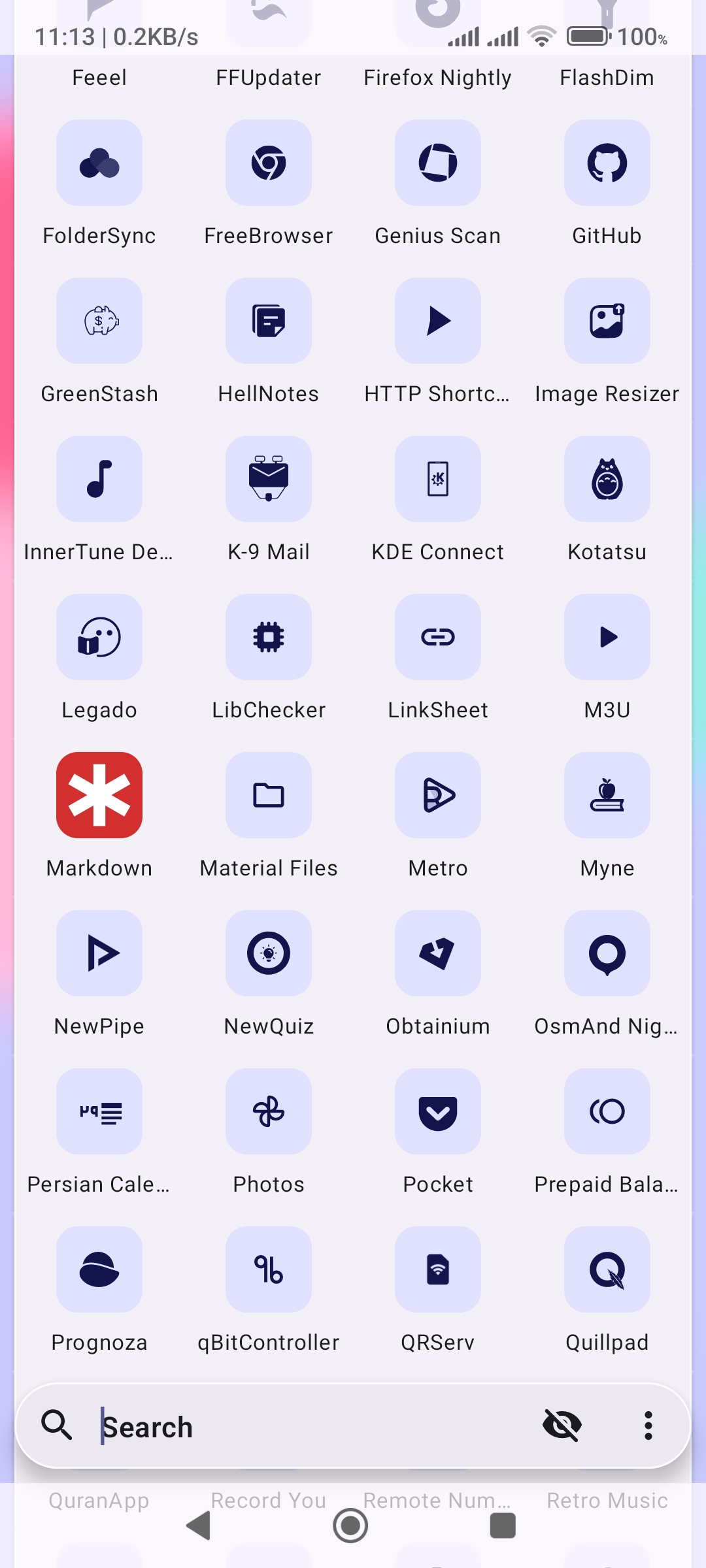Viewport: 706px width, 1568px height.
Task: Launch LibChecker
Action: coord(268,638)
